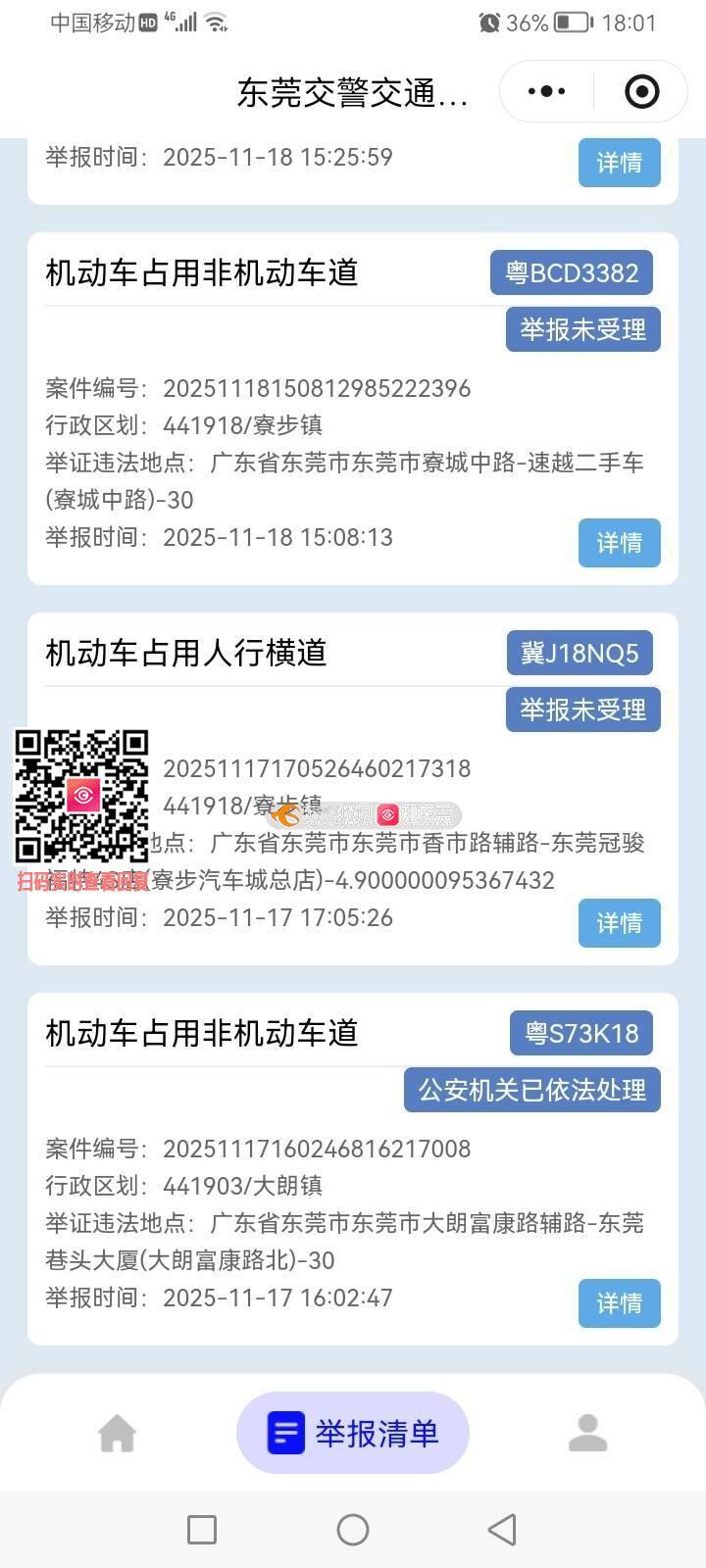706x1568 pixels.
Task: Open the mini program more options menu
Action: [x=546, y=91]
